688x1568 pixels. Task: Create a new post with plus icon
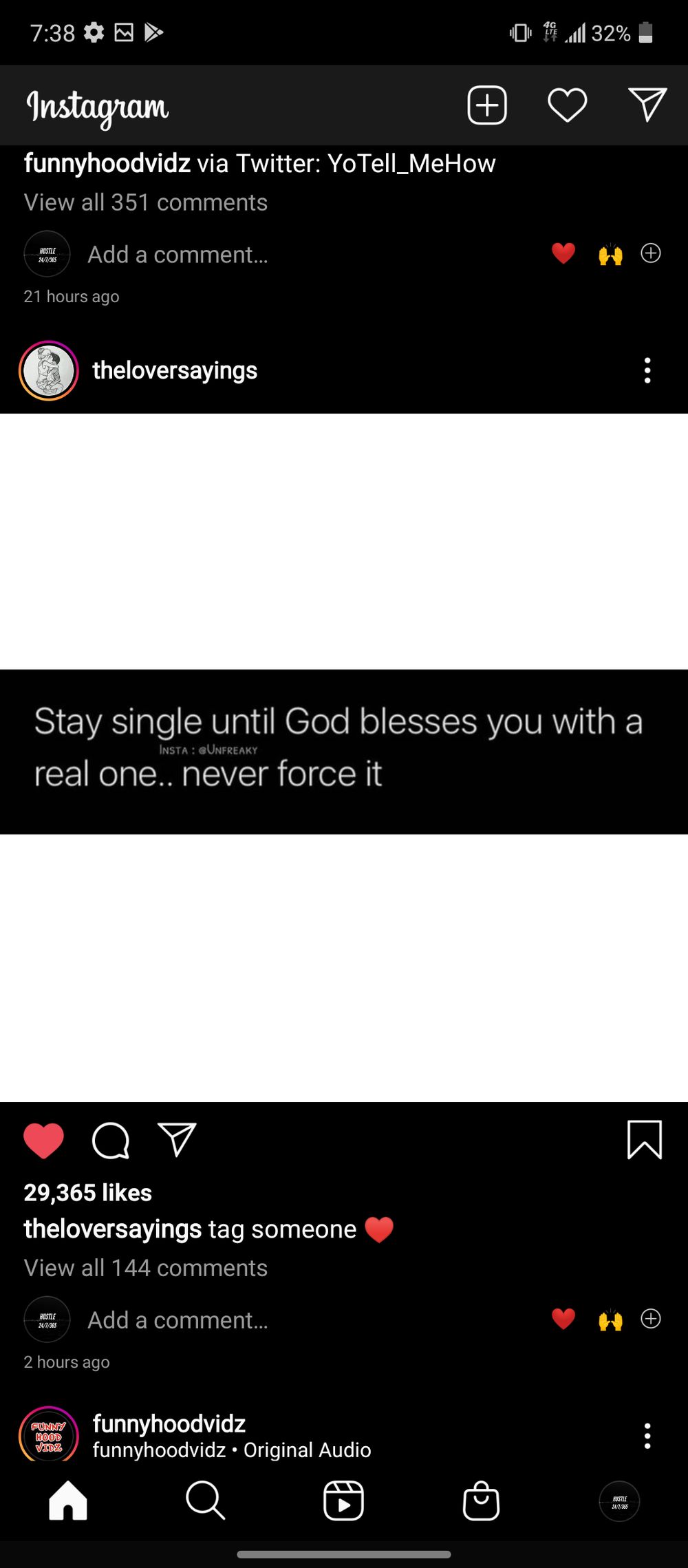(487, 105)
